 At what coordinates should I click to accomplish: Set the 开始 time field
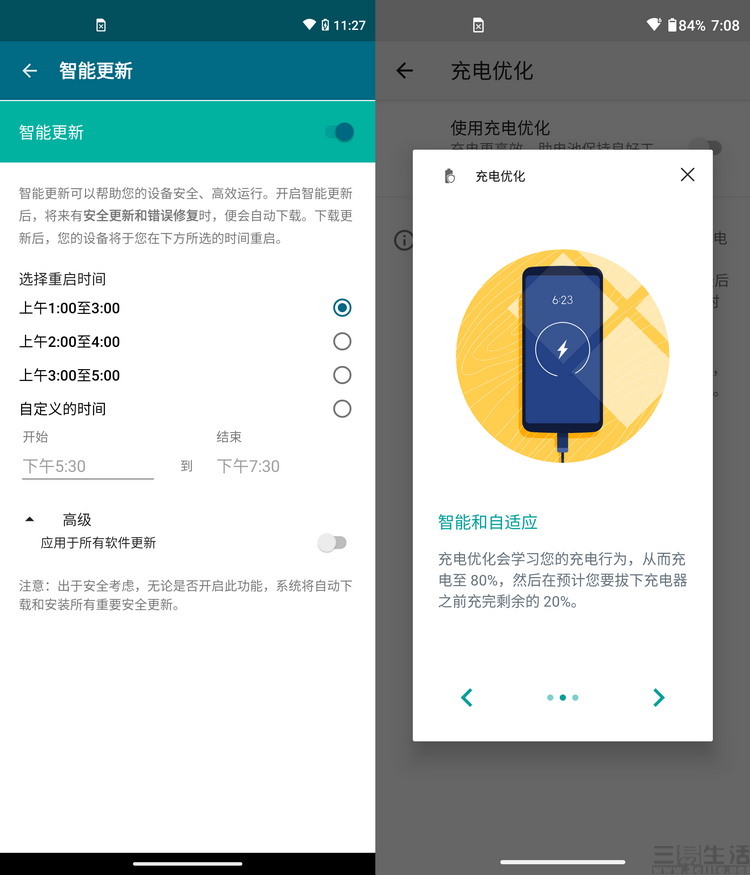click(x=87, y=466)
